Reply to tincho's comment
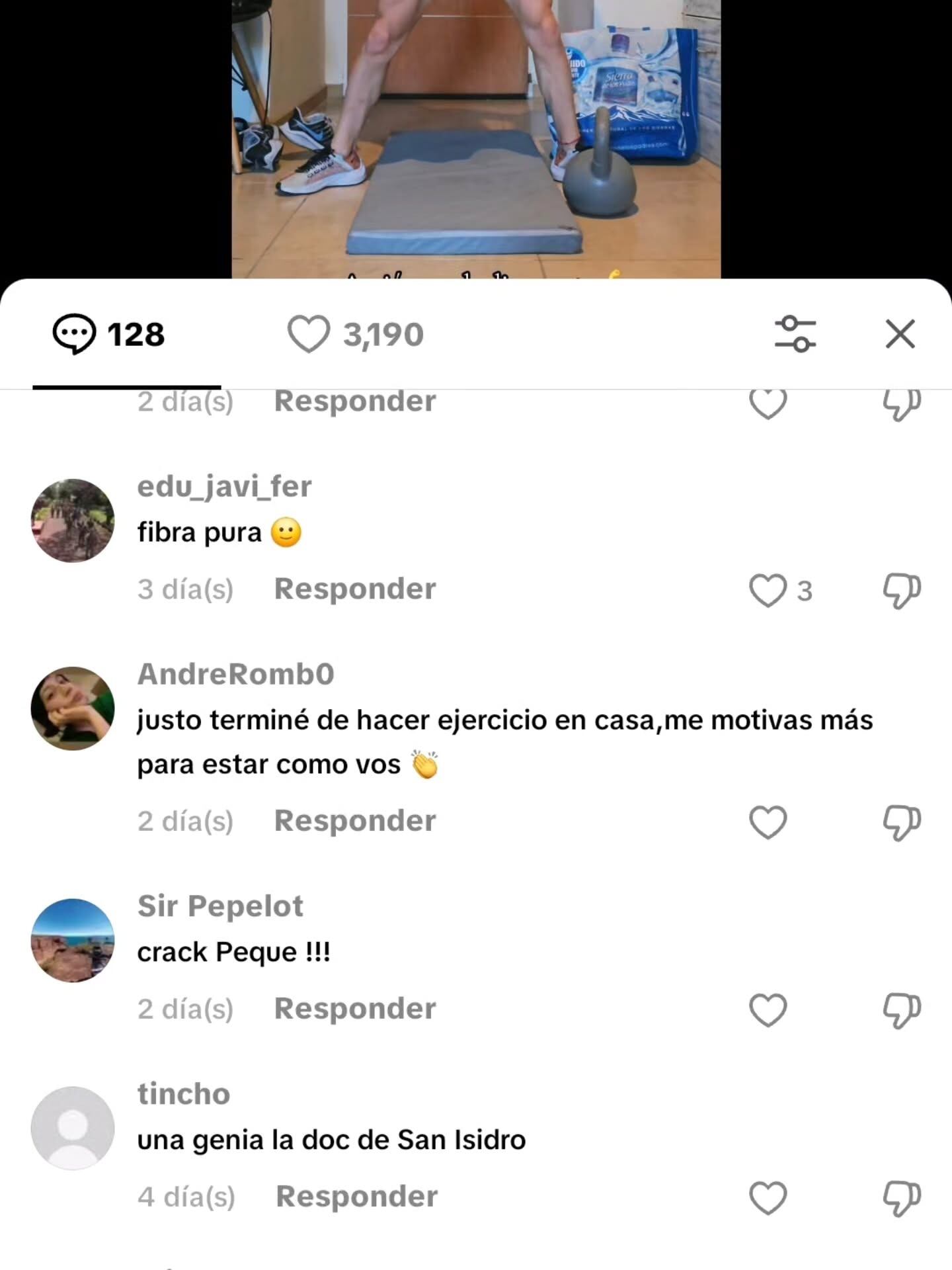The height and width of the screenshot is (1270, 952). [356, 1197]
